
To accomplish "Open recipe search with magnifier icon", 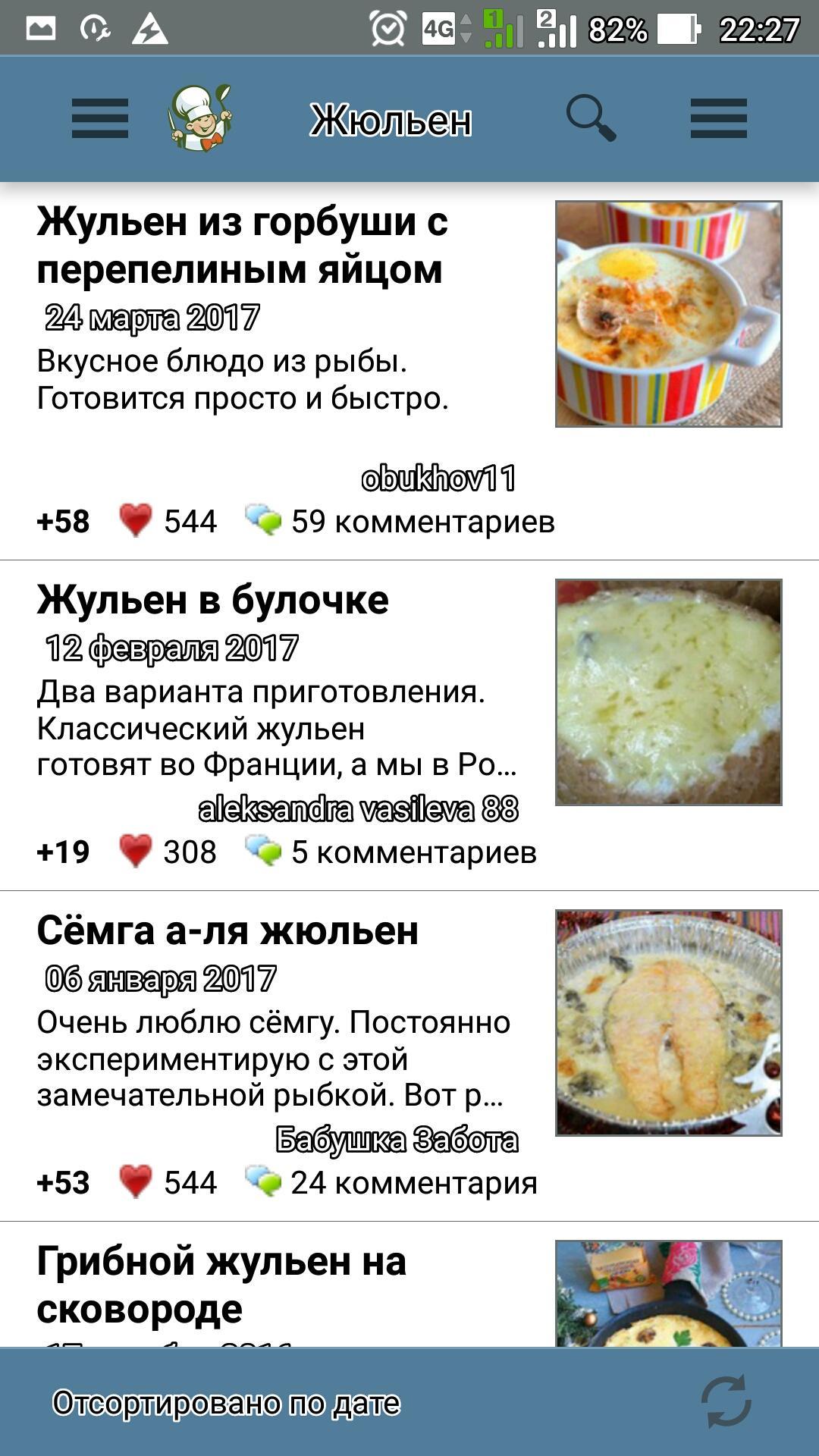I will (591, 118).
